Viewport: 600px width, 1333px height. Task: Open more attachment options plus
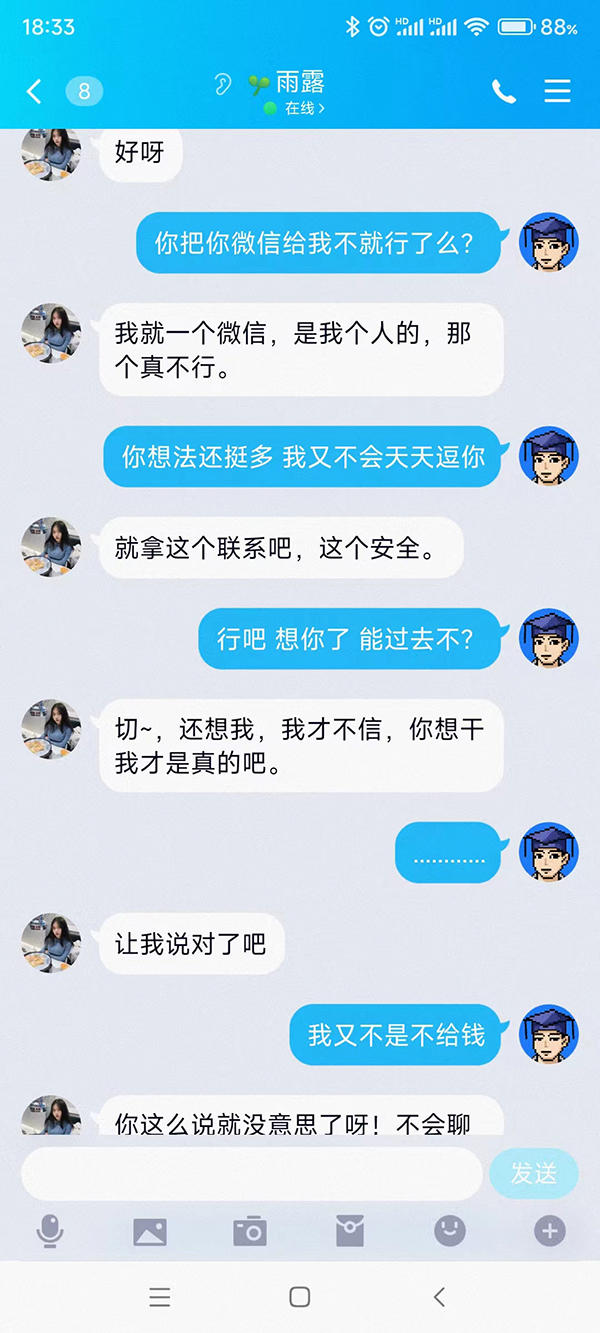tap(549, 1231)
